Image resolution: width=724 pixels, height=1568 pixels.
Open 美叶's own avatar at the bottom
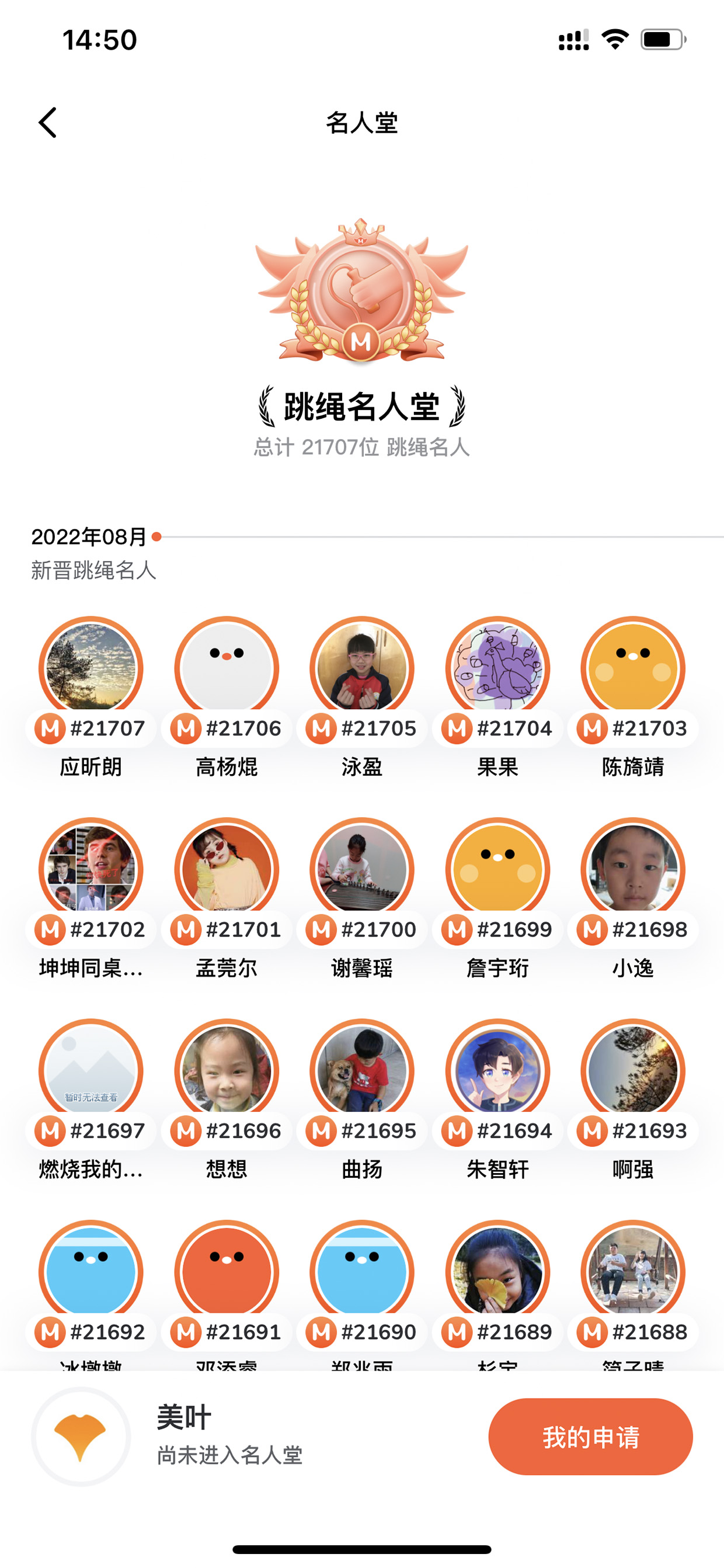(81, 1437)
